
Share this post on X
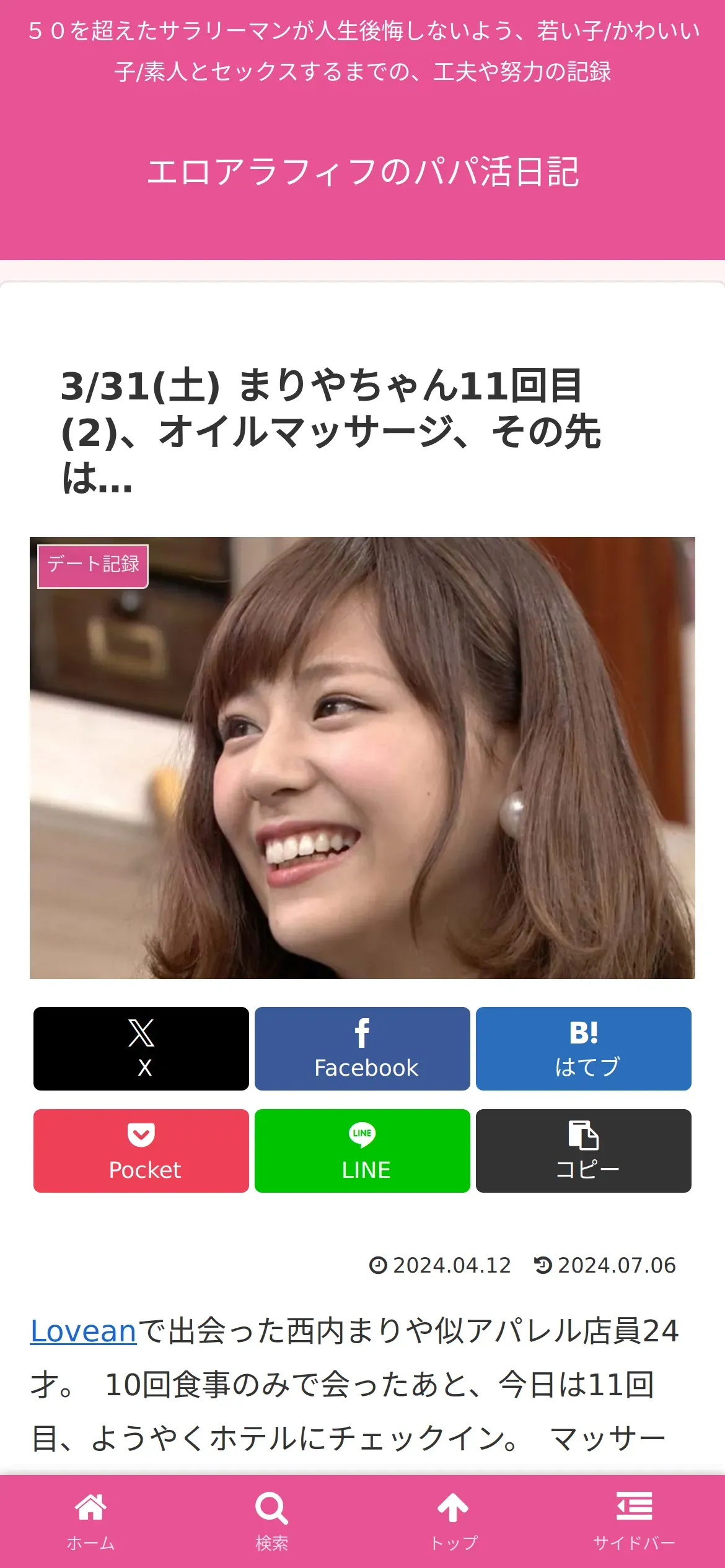tap(141, 1048)
